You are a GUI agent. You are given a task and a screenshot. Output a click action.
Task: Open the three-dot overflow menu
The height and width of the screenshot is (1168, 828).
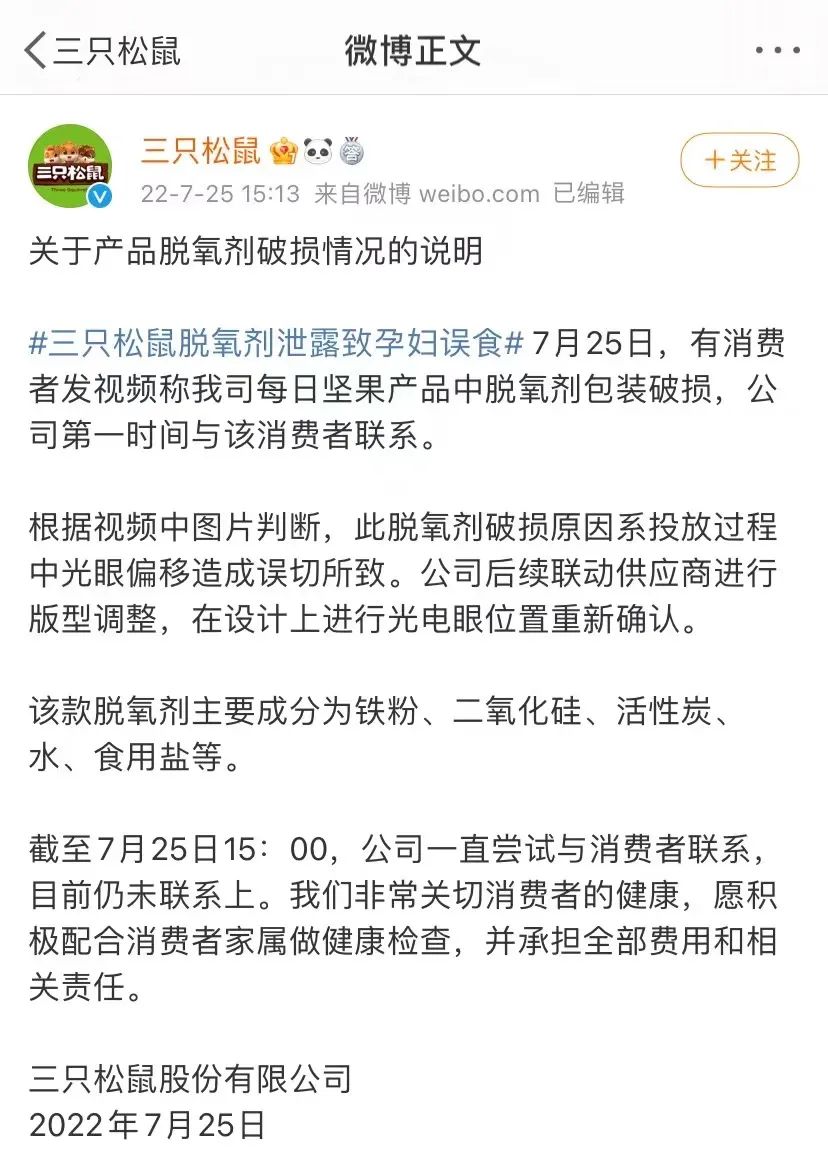(x=777, y=50)
